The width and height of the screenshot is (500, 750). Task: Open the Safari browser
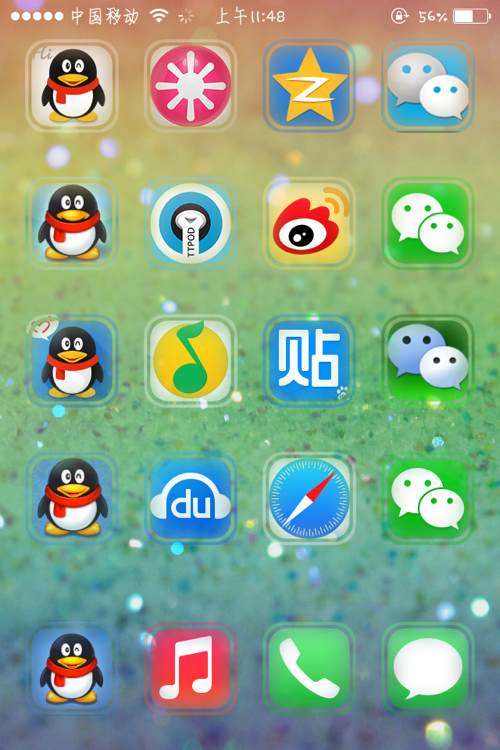coord(309,498)
